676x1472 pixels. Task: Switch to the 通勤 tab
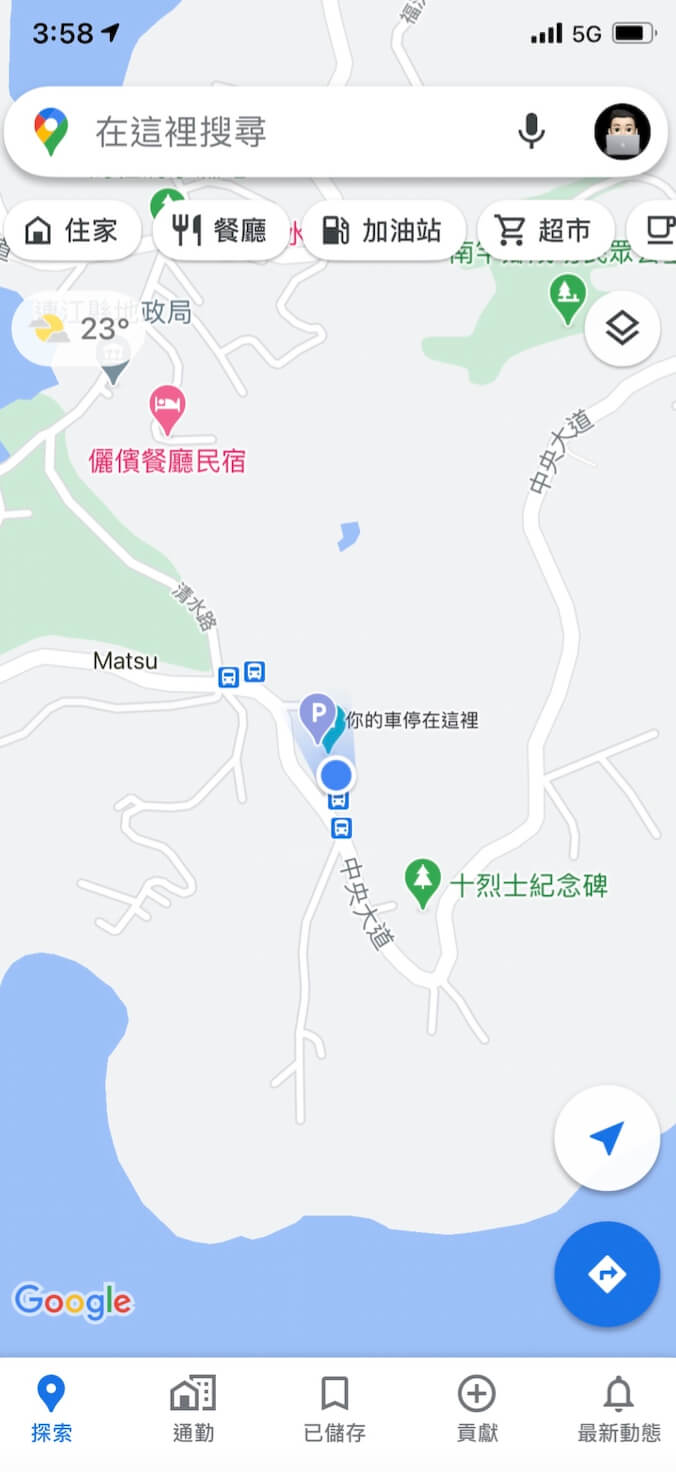pos(193,1408)
